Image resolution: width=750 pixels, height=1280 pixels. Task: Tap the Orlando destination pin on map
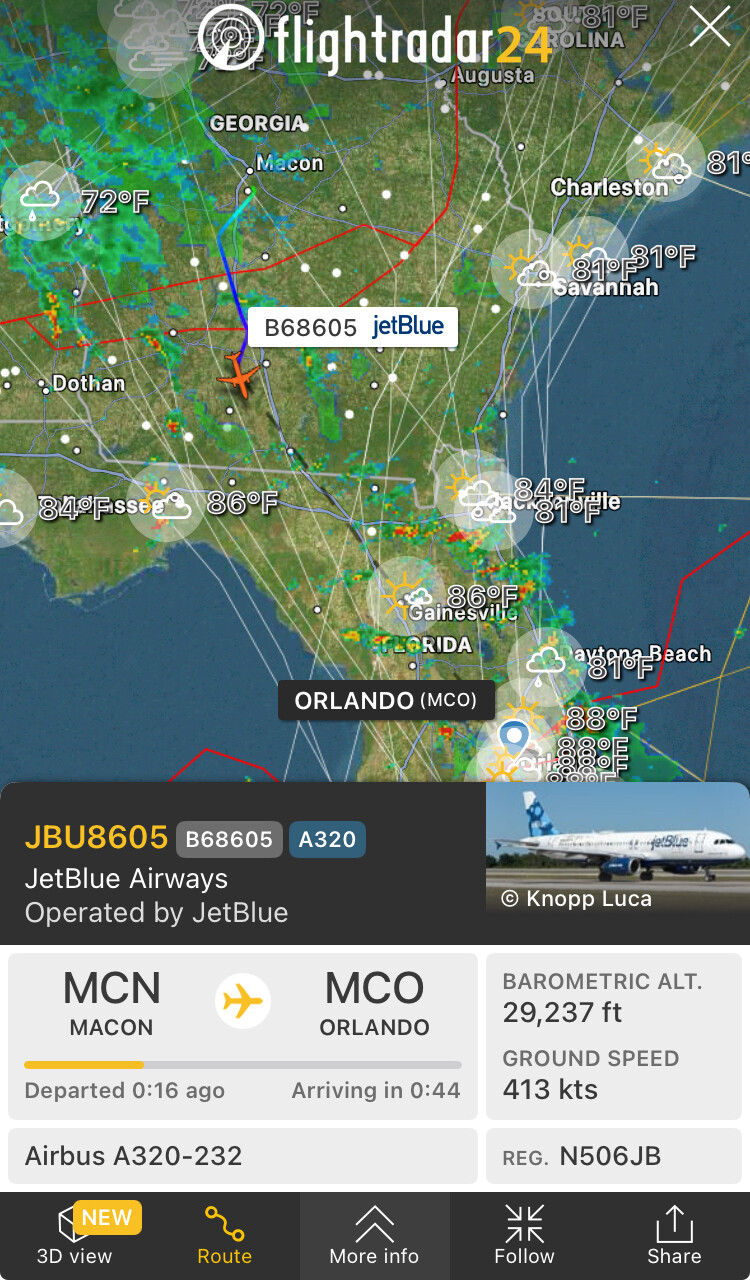(514, 738)
